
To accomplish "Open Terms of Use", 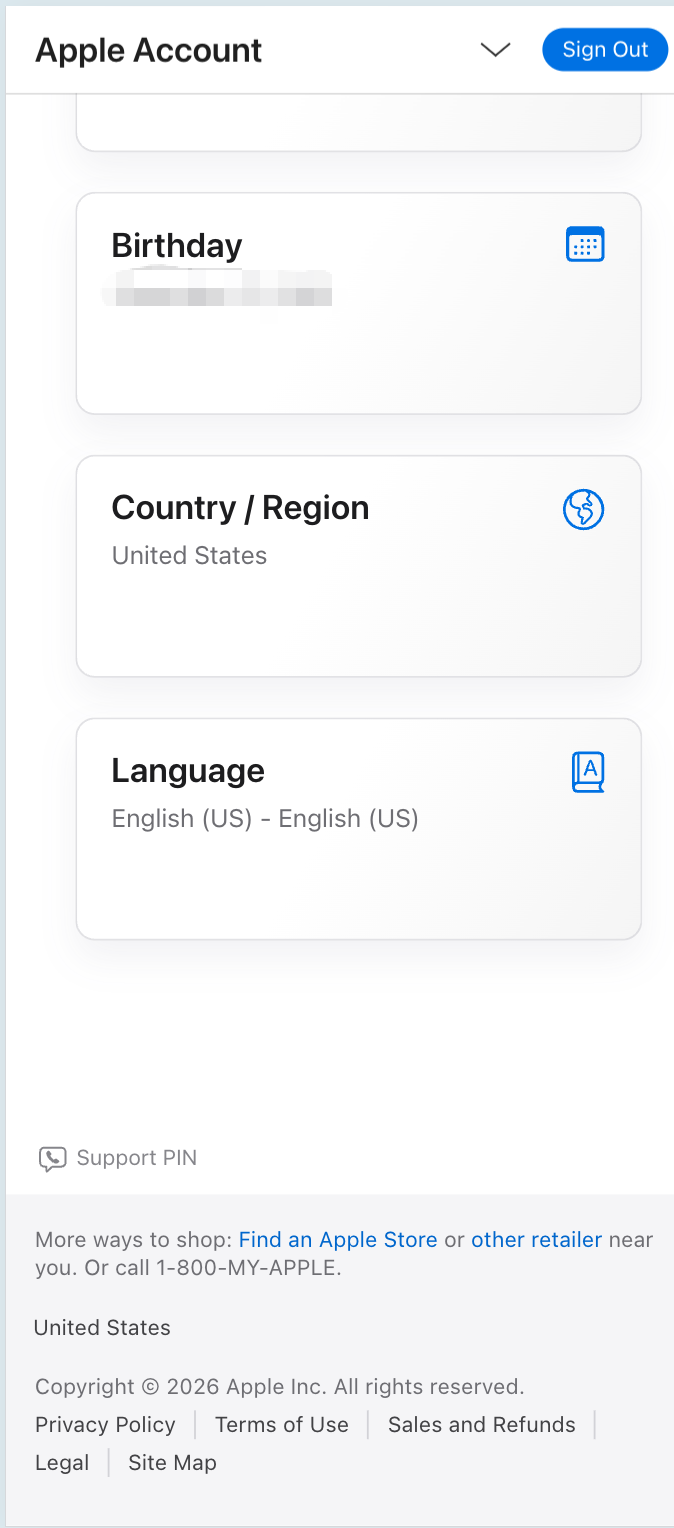I will 282,1425.
